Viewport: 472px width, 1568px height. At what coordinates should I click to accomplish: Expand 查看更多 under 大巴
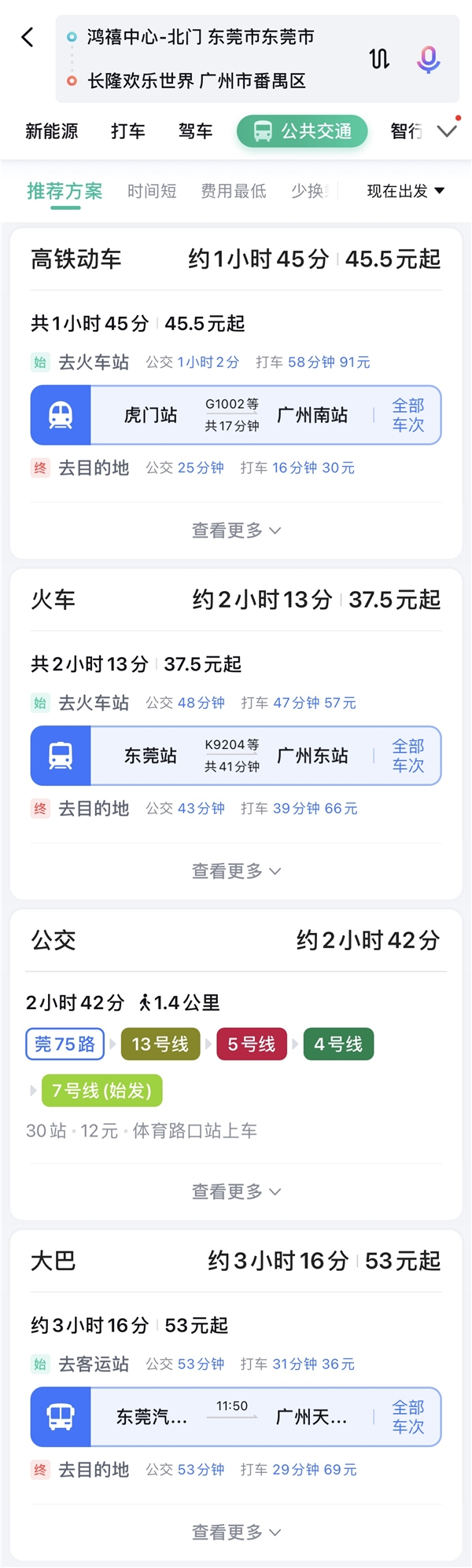click(236, 1532)
